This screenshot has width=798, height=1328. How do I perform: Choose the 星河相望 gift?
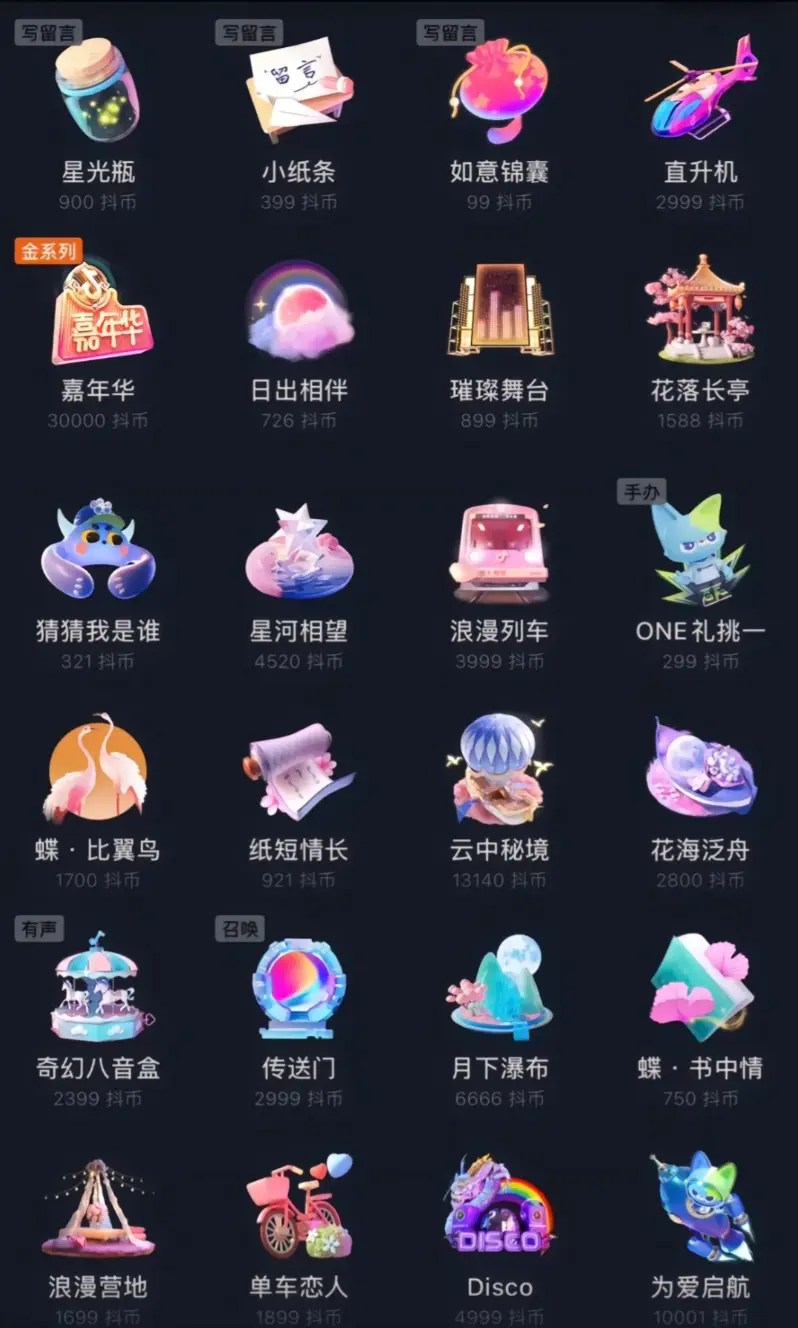(298, 555)
